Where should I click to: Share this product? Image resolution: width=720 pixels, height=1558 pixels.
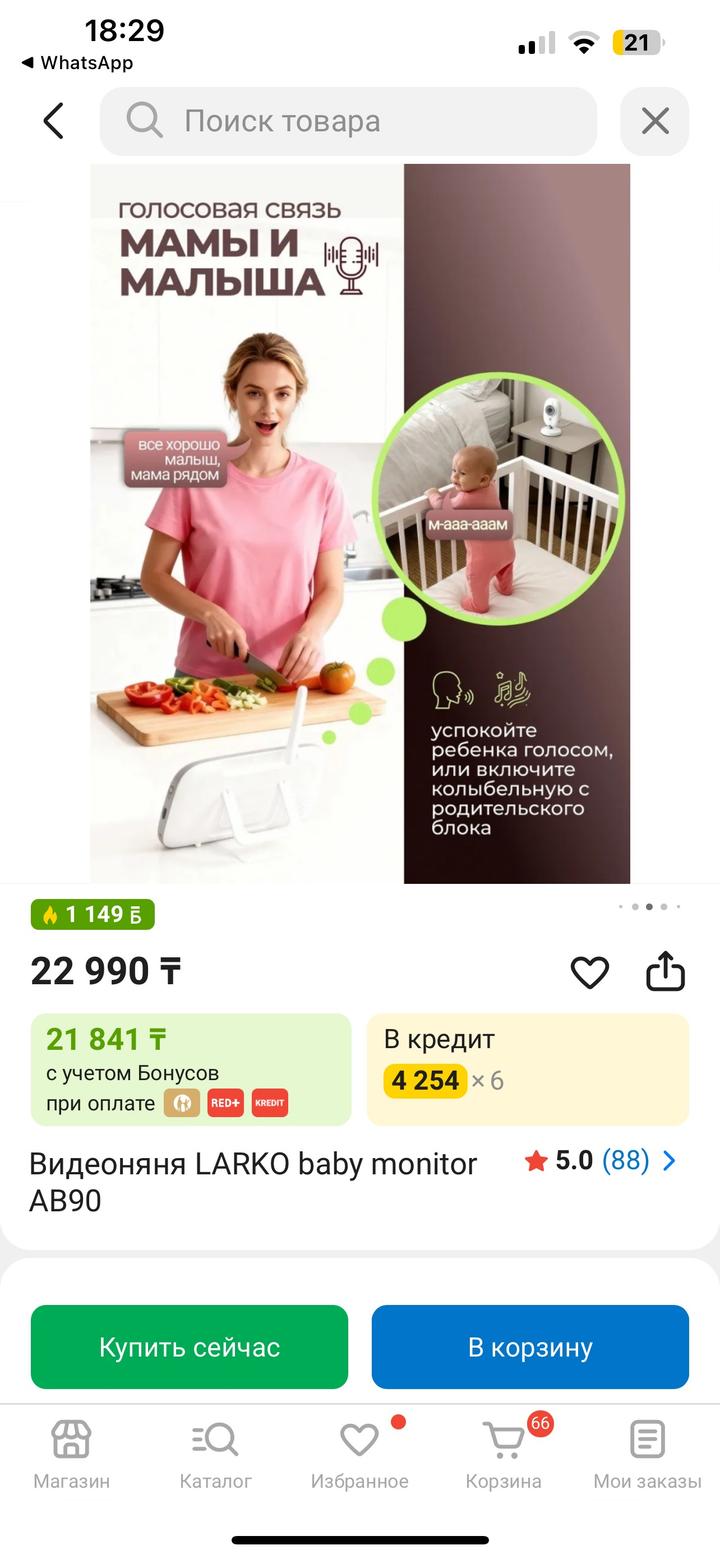[x=665, y=971]
